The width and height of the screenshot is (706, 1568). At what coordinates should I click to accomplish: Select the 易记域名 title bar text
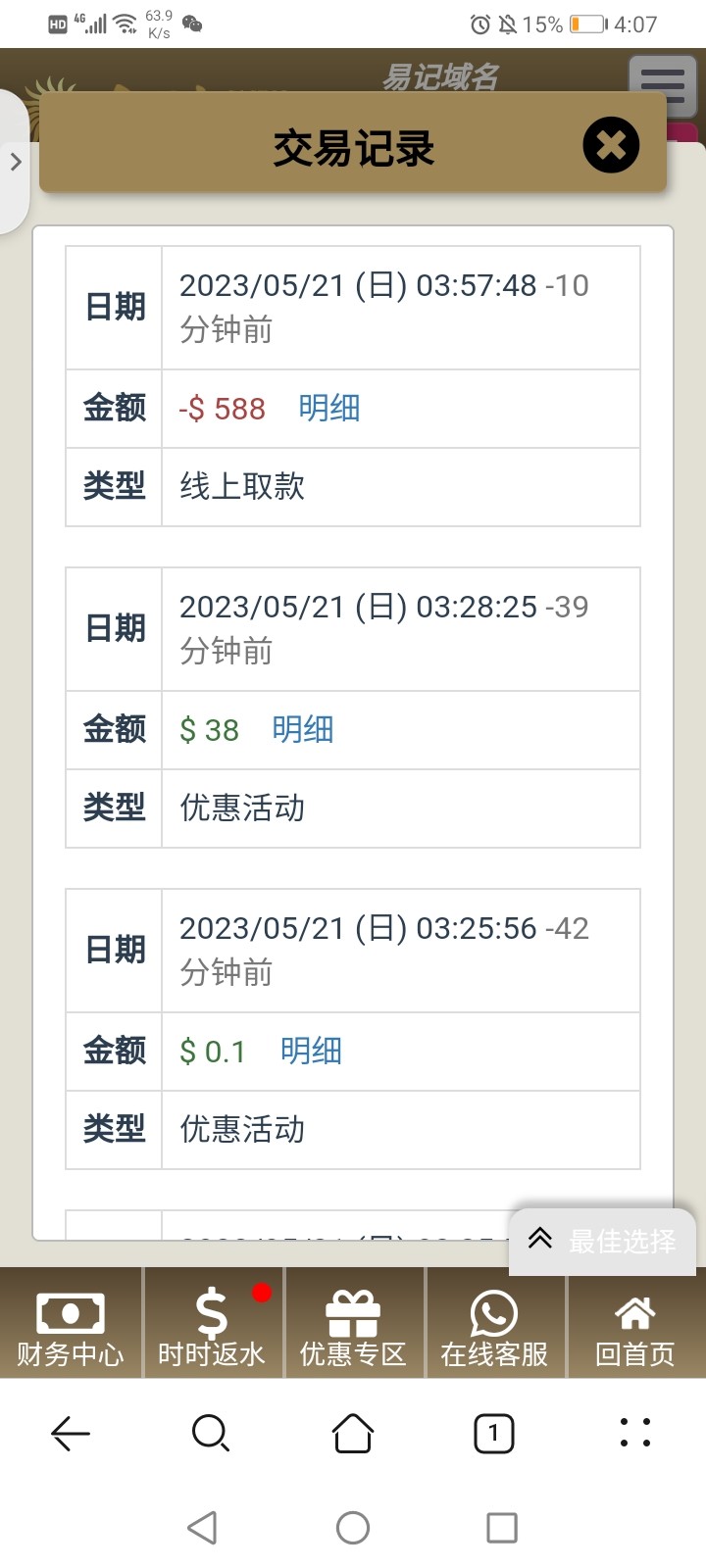coord(441,75)
